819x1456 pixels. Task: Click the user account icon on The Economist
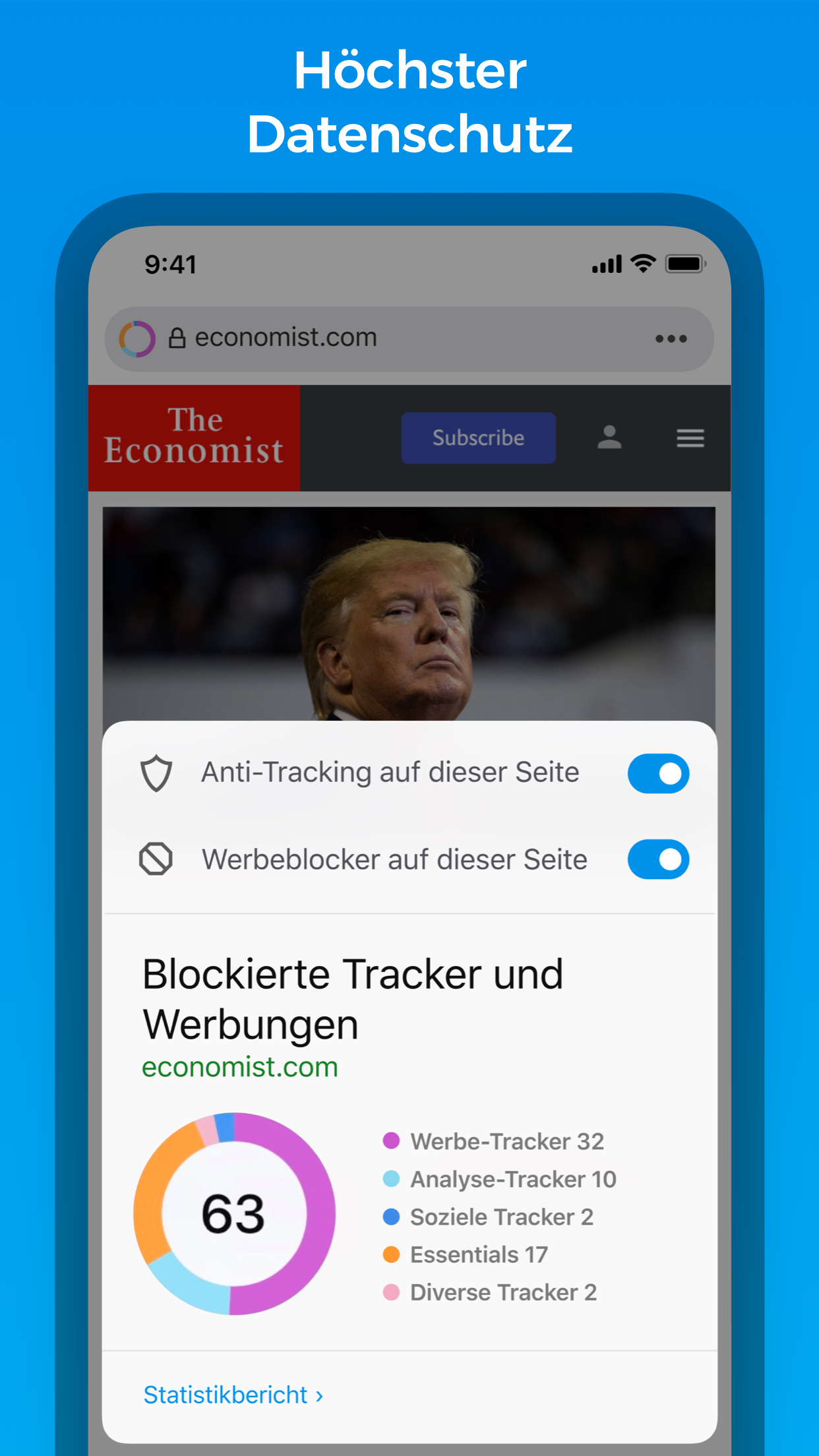609,437
